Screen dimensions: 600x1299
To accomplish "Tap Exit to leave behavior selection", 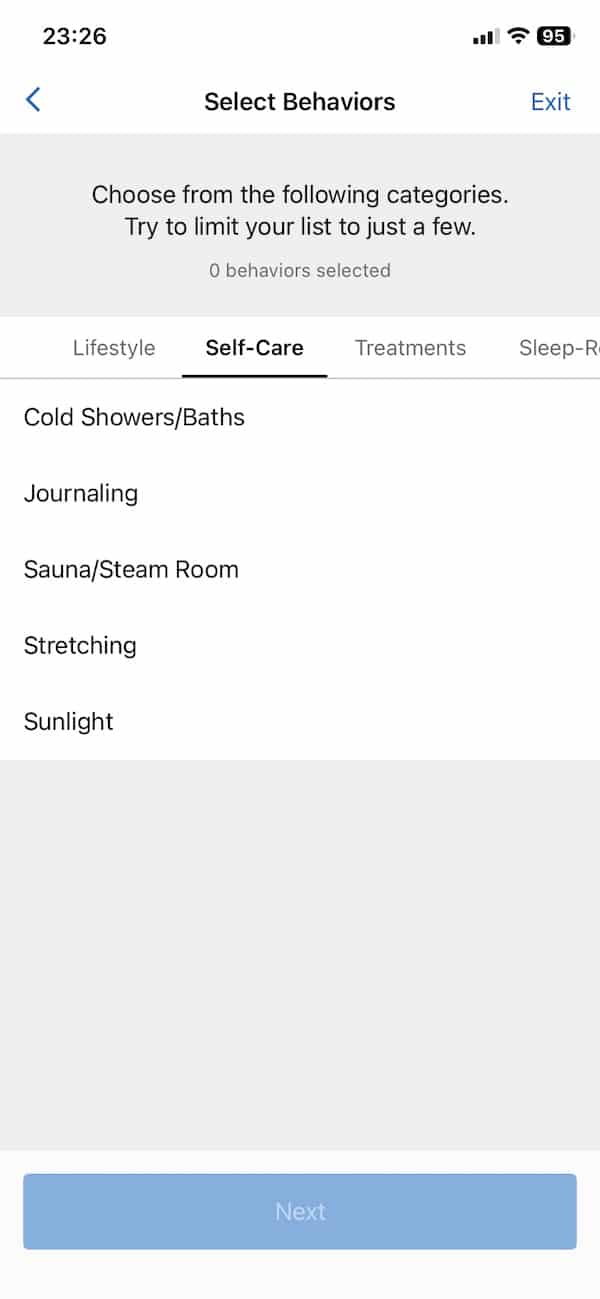I will coord(550,101).
